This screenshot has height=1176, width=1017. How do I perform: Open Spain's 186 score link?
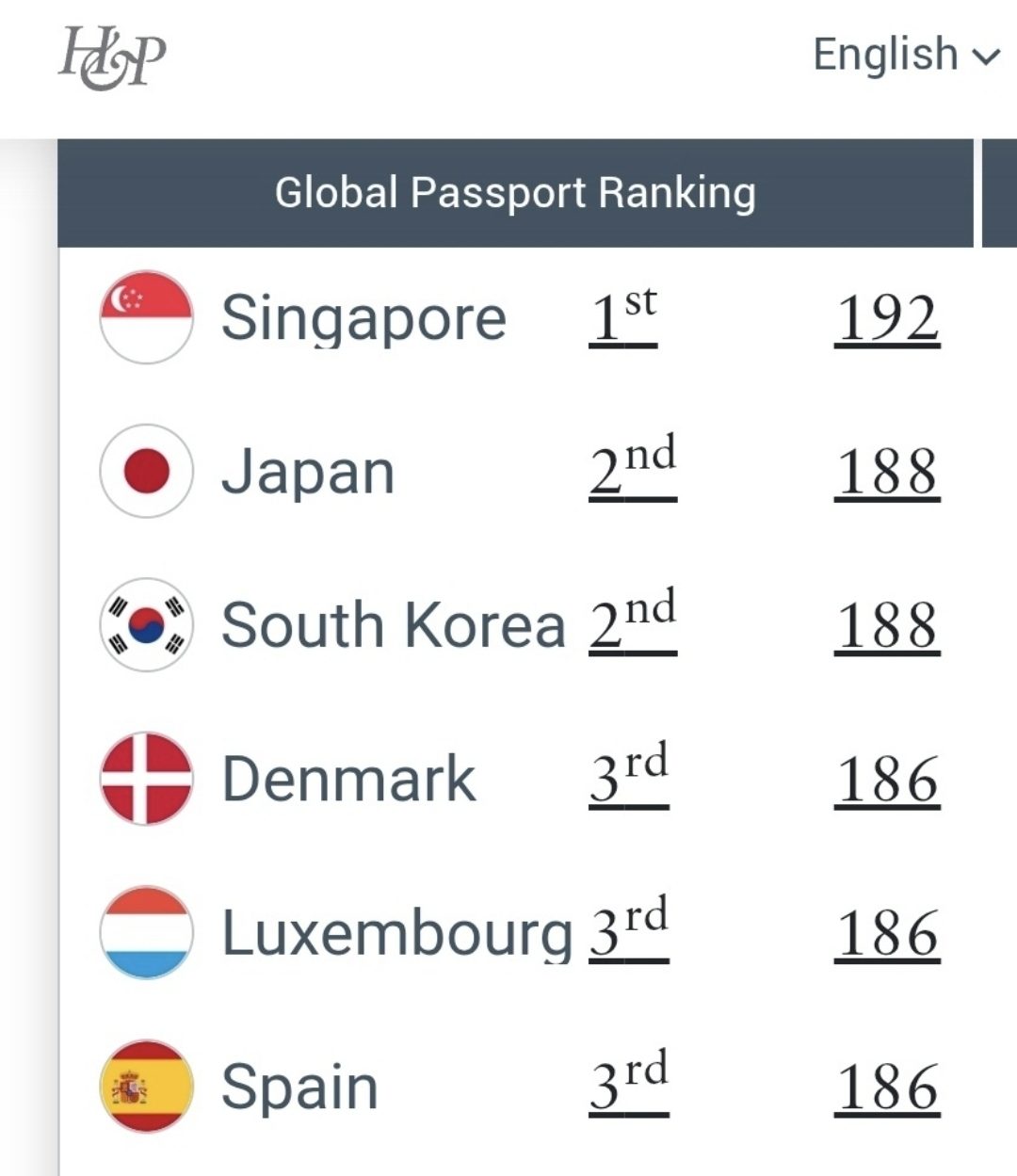886,1087
